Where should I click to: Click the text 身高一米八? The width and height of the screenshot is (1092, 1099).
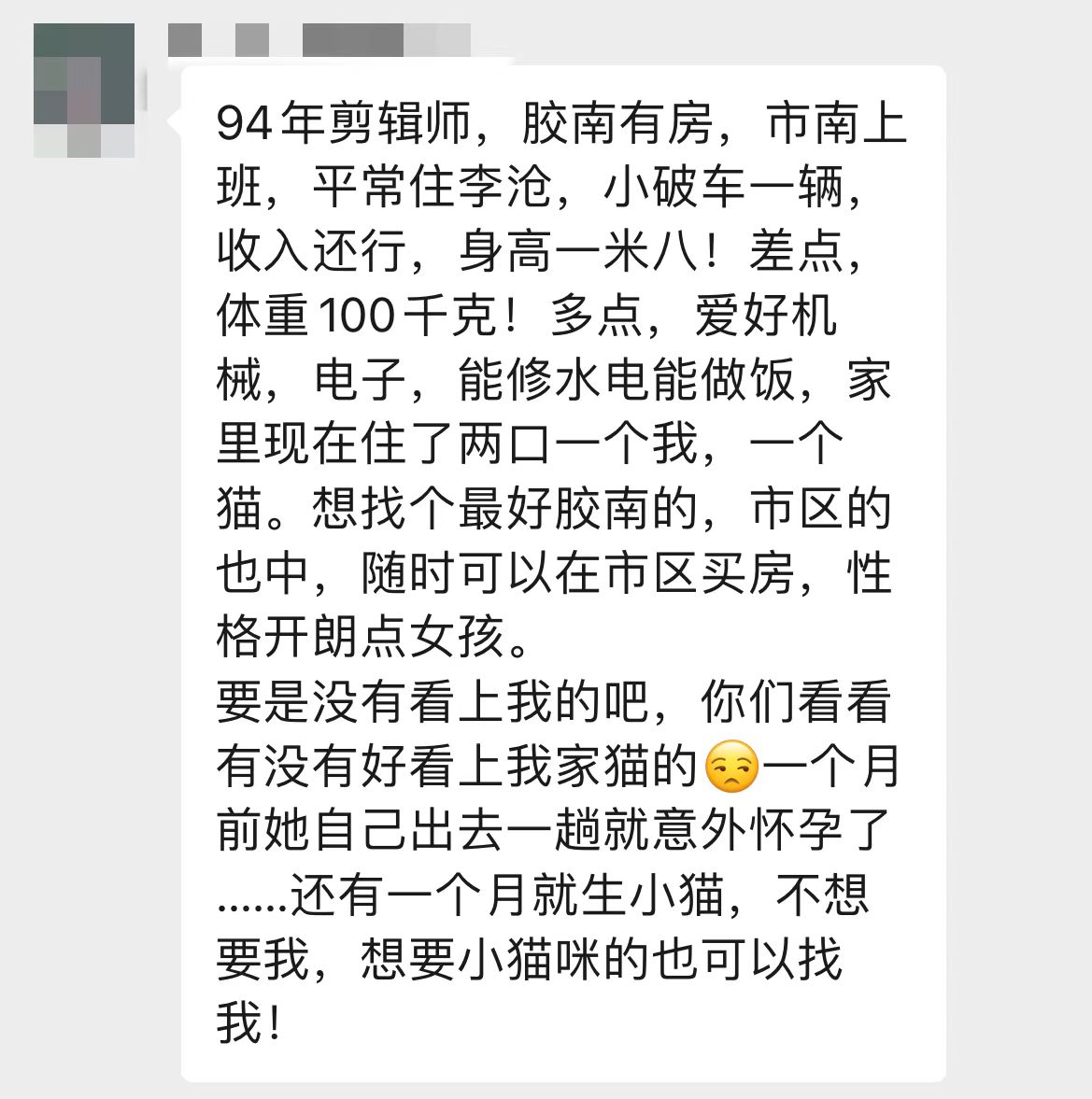579,252
